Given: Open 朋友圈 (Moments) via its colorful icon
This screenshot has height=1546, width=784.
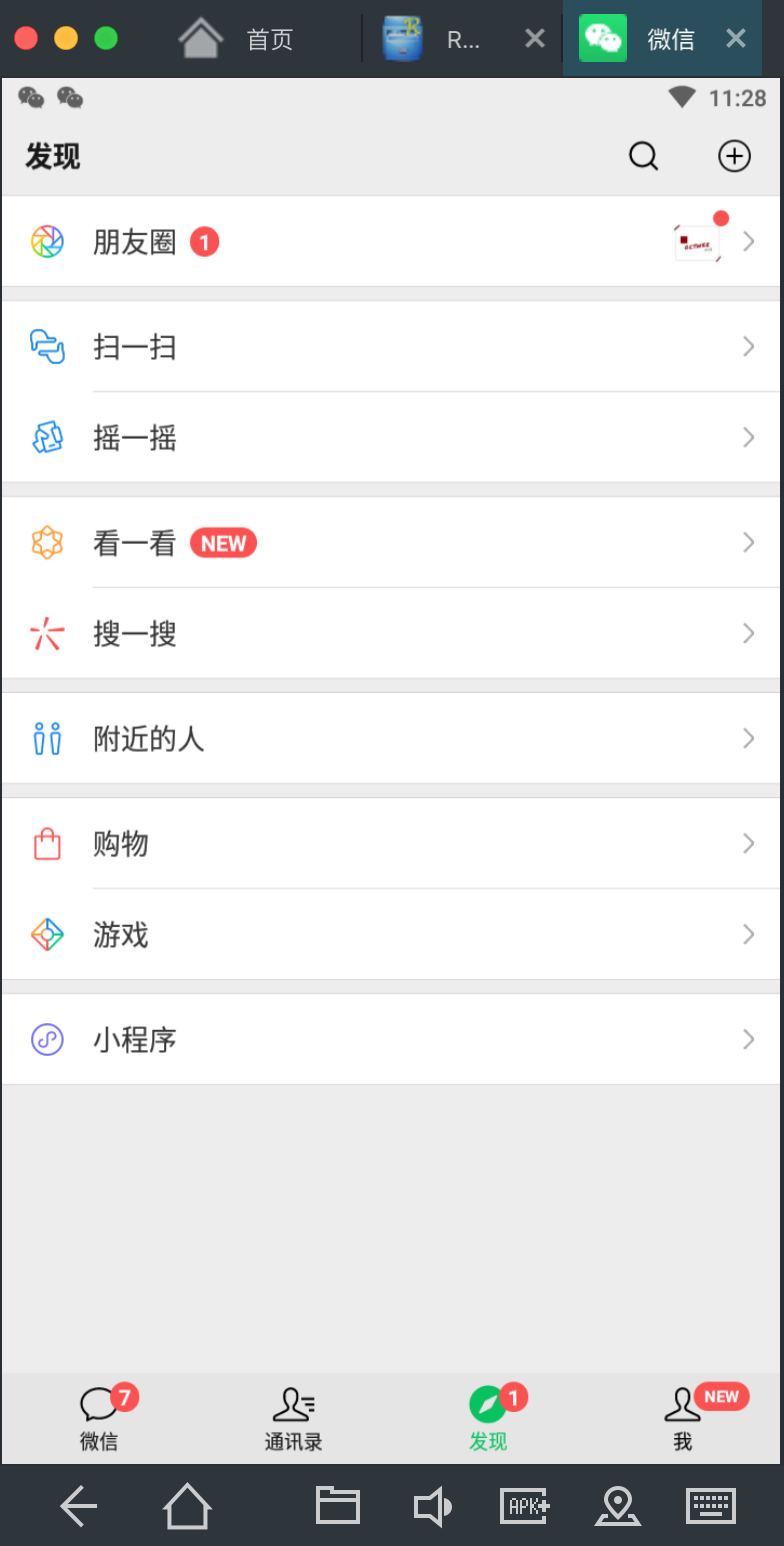Looking at the screenshot, I should click(47, 241).
